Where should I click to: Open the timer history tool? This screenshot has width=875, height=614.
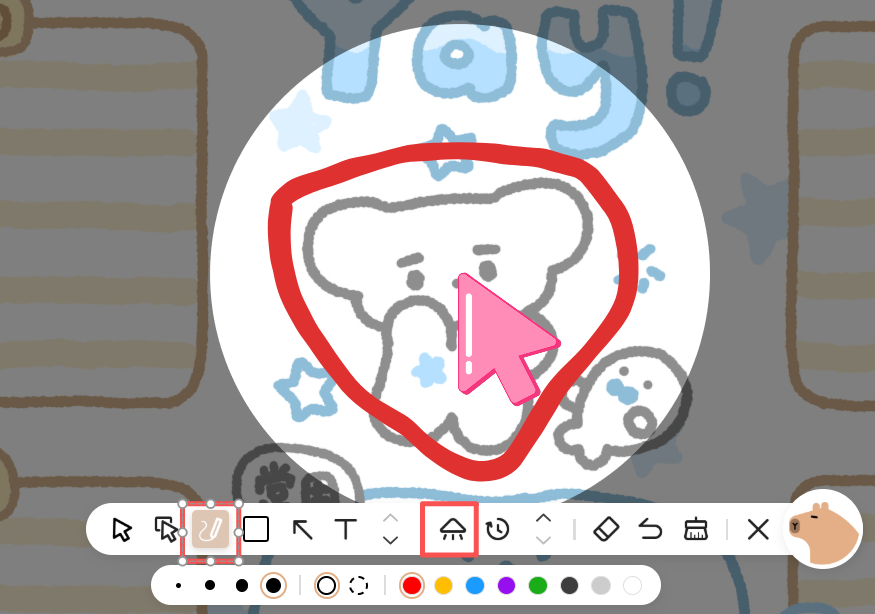point(497,529)
